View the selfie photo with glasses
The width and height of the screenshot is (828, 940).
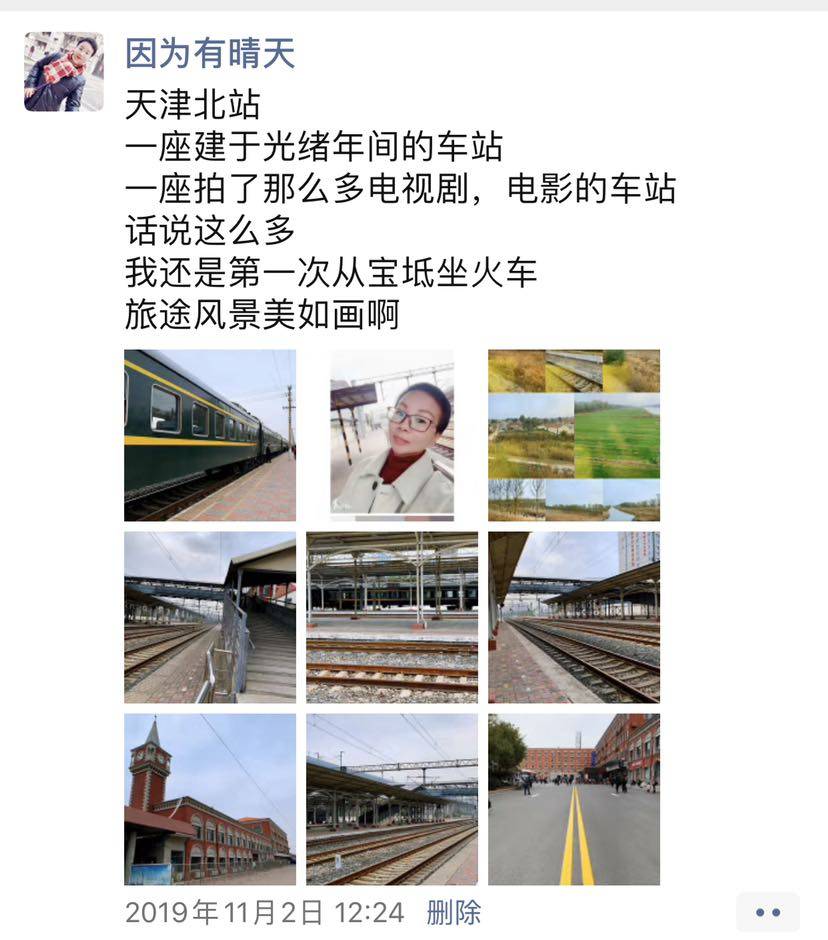click(x=392, y=435)
